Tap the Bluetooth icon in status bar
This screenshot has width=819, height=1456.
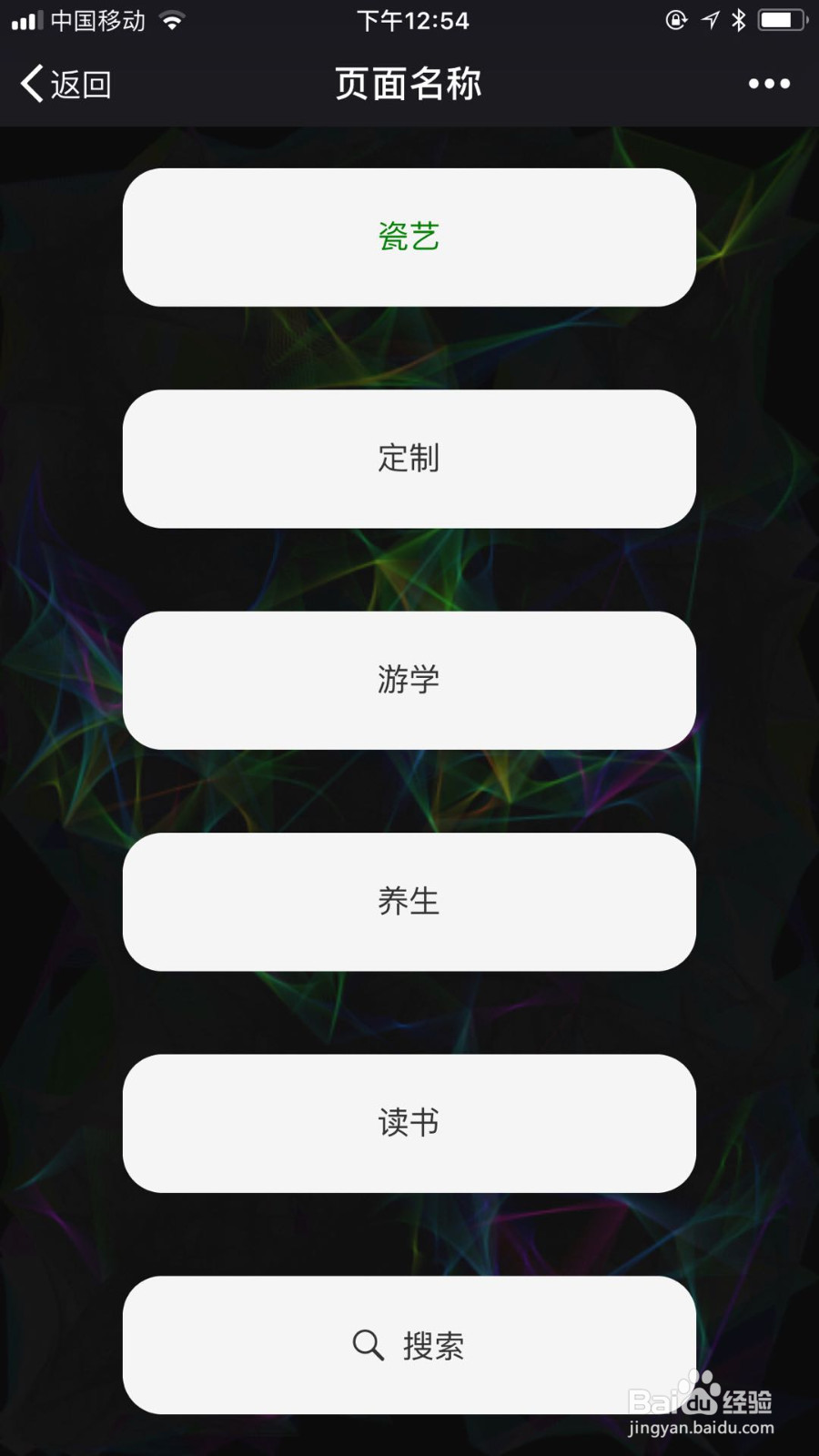pos(739,19)
